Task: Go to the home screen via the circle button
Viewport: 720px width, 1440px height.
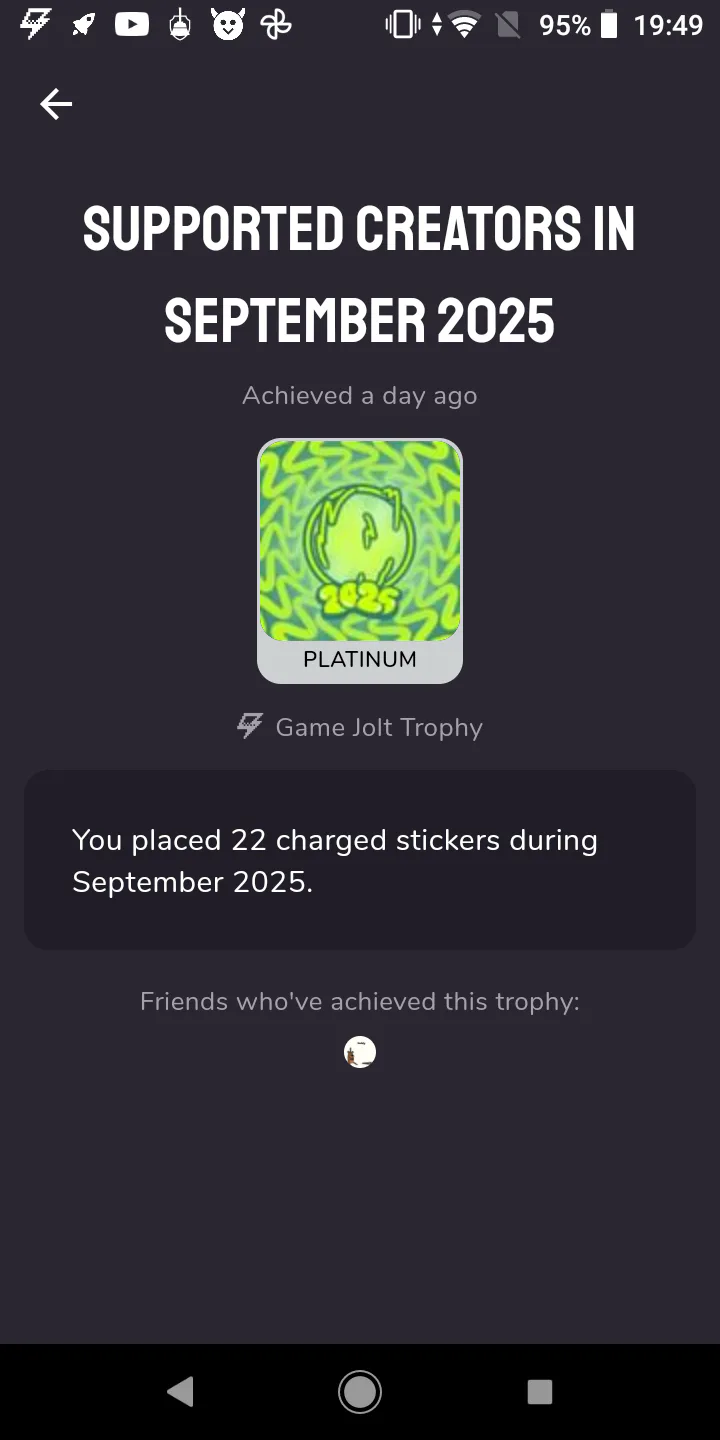Action: tap(360, 1391)
